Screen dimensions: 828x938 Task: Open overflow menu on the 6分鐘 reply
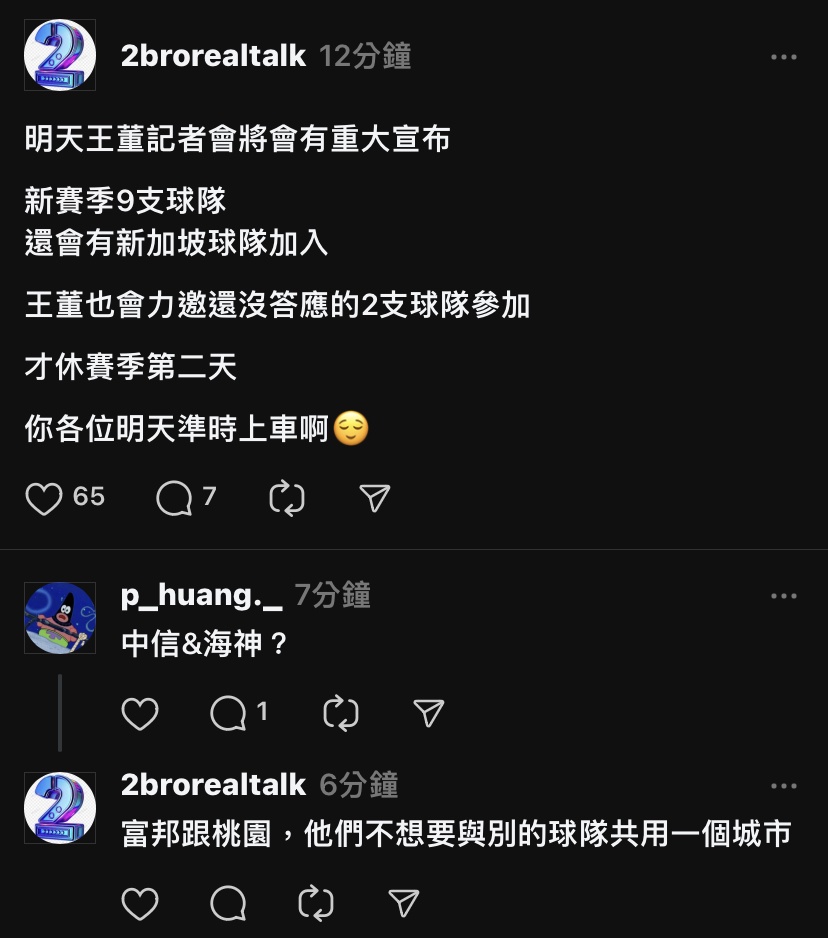[784, 787]
